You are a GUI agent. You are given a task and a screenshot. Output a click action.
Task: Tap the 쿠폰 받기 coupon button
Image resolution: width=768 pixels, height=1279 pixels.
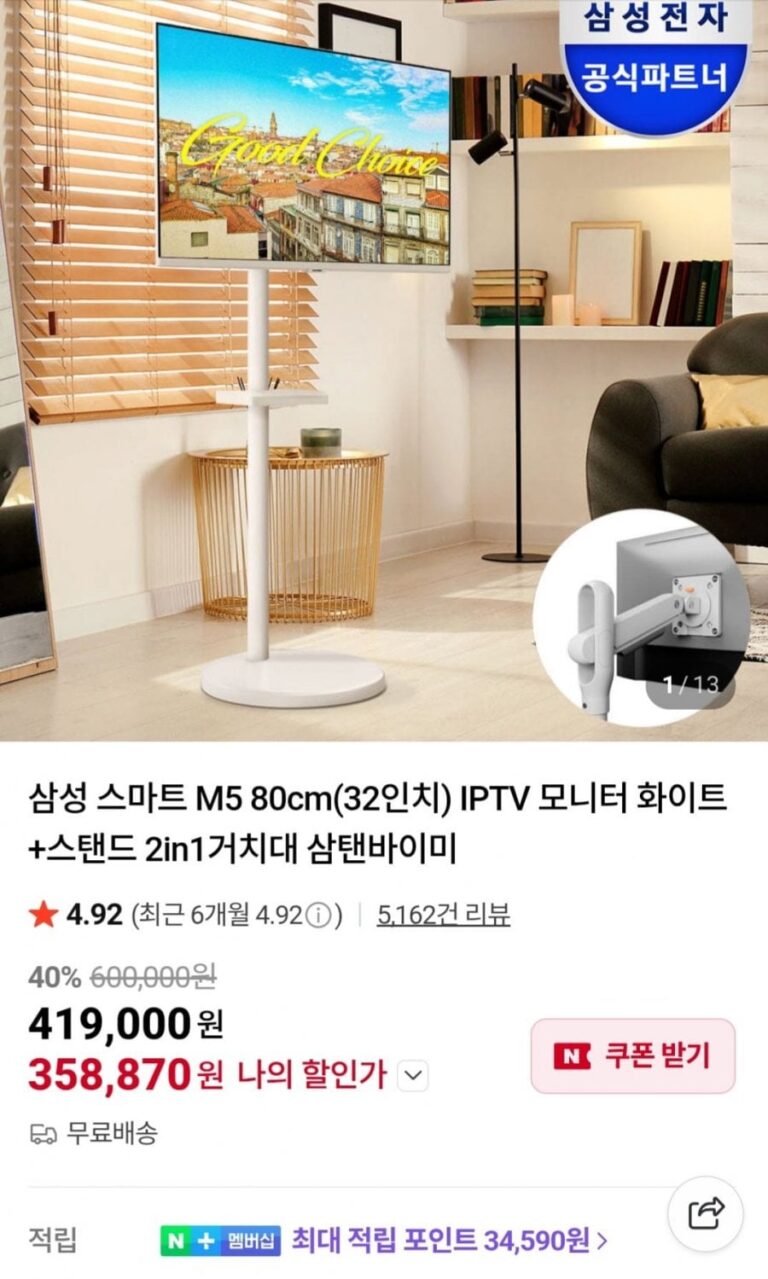point(632,1056)
